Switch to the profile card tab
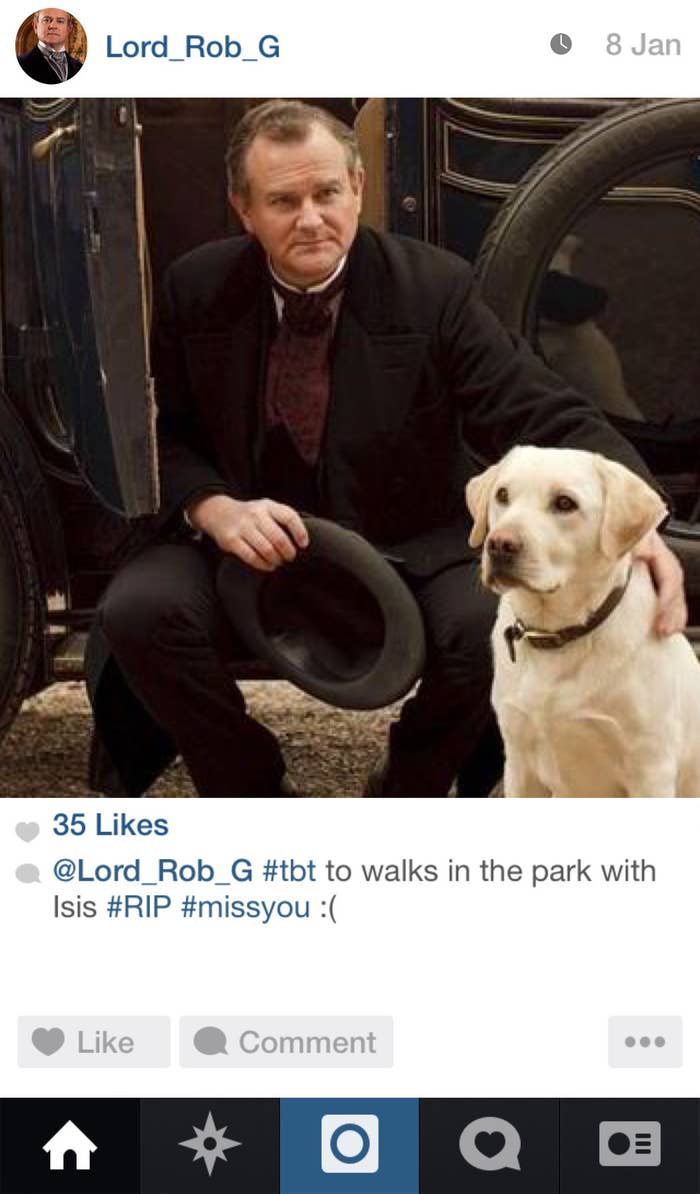Image resolution: width=700 pixels, height=1194 pixels. pos(630,1145)
